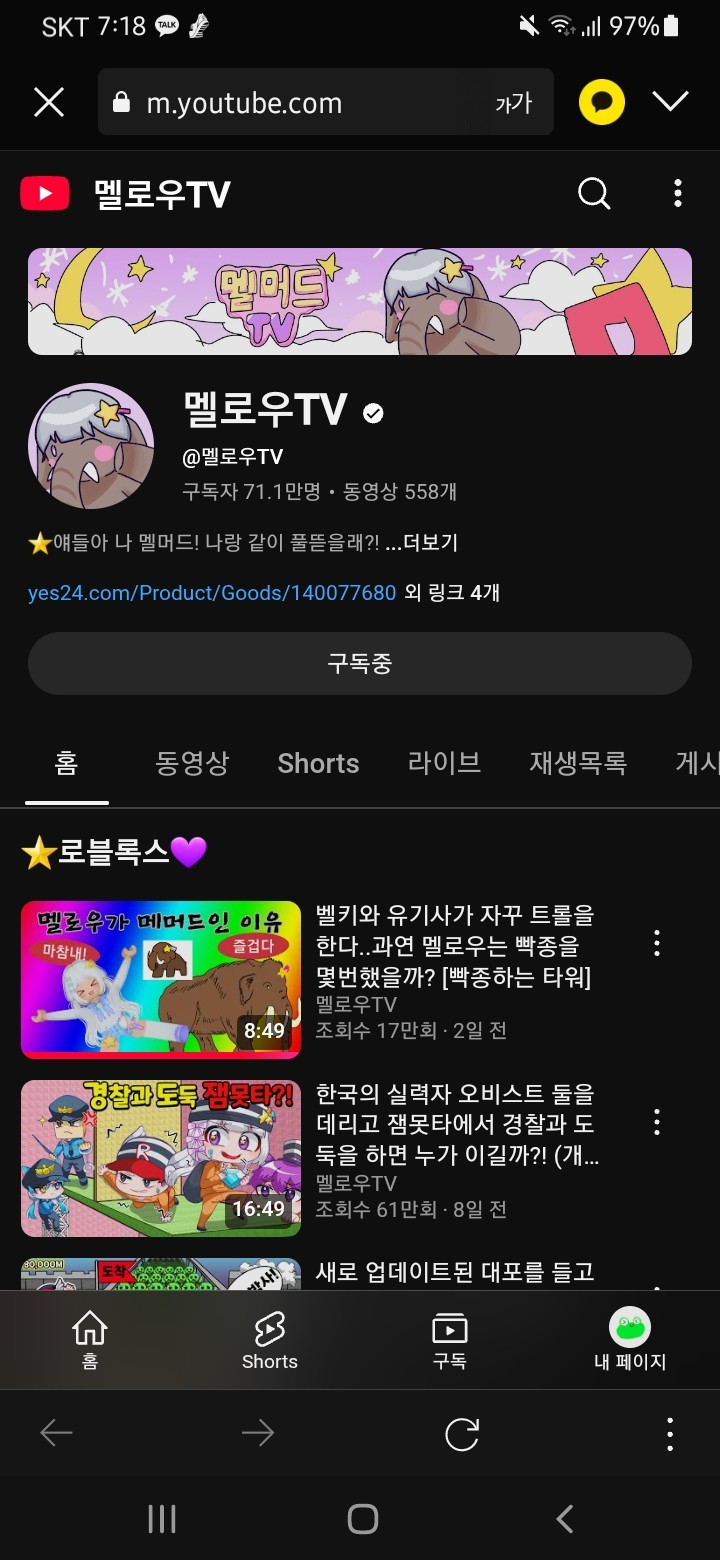The width and height of the screenshot is (720, 1560).
Task: Expand the down chevron in the browser bar
Action: [670, 101]
